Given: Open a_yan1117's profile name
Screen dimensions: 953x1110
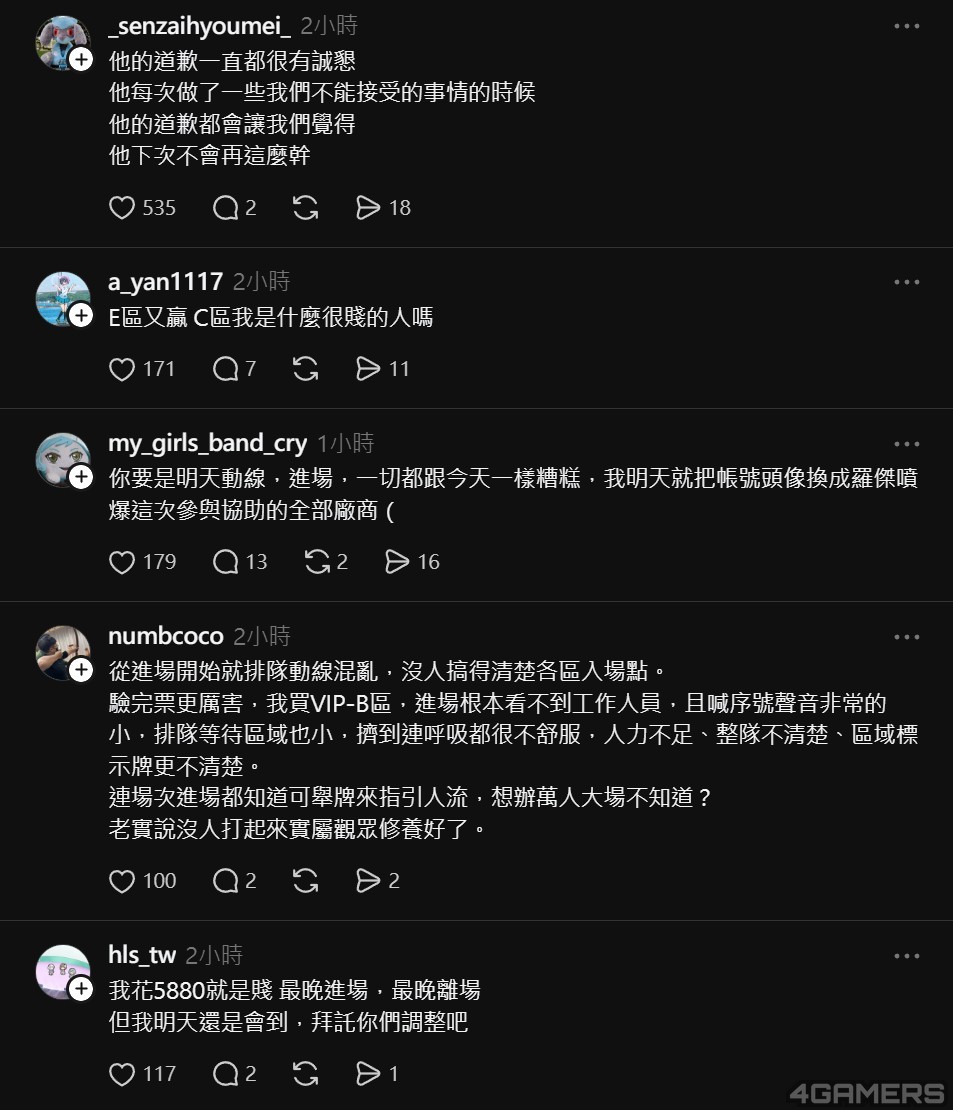Looking at the screenshot, I should coord(165,282).
